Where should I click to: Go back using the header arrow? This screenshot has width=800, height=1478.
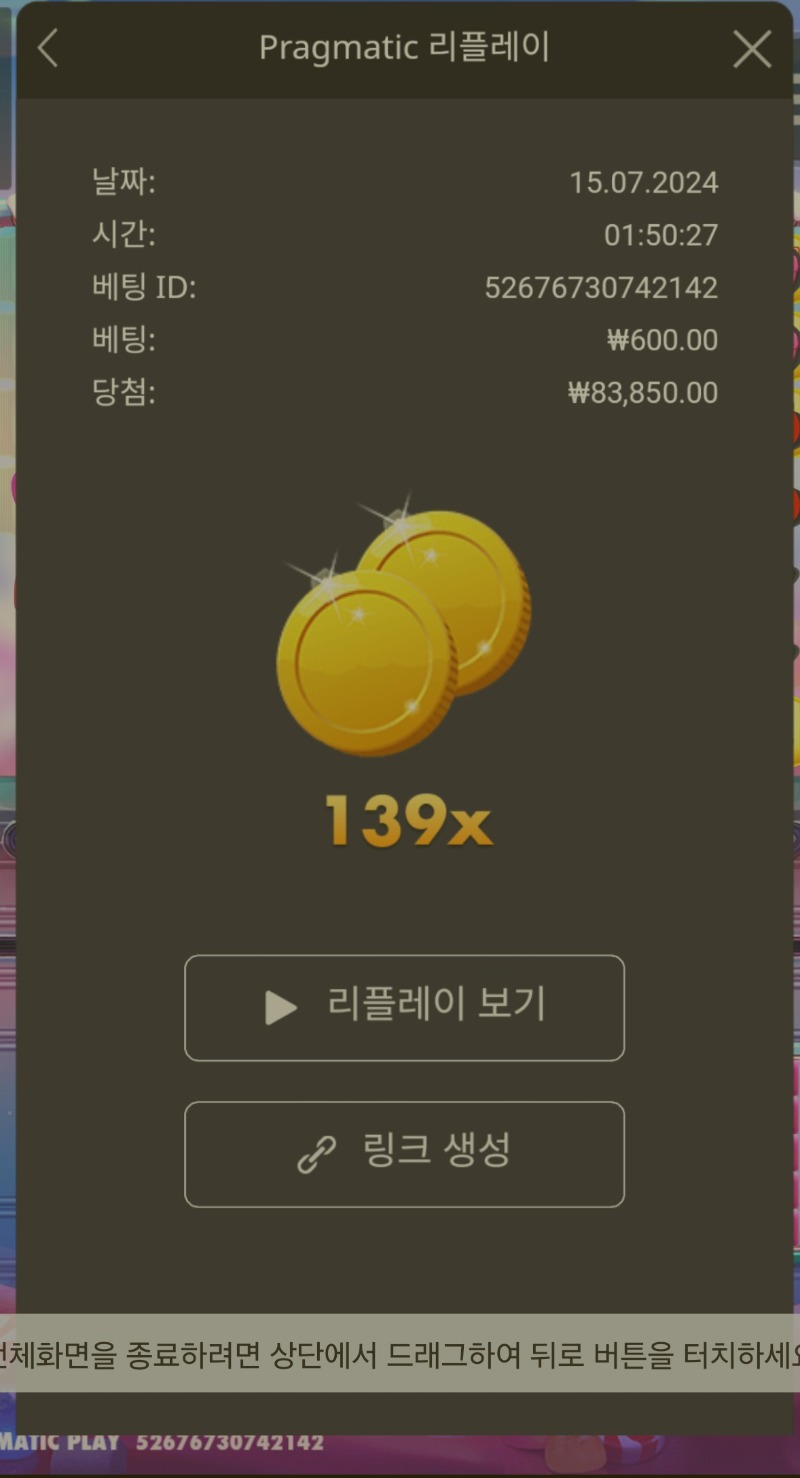click(47, 48)
